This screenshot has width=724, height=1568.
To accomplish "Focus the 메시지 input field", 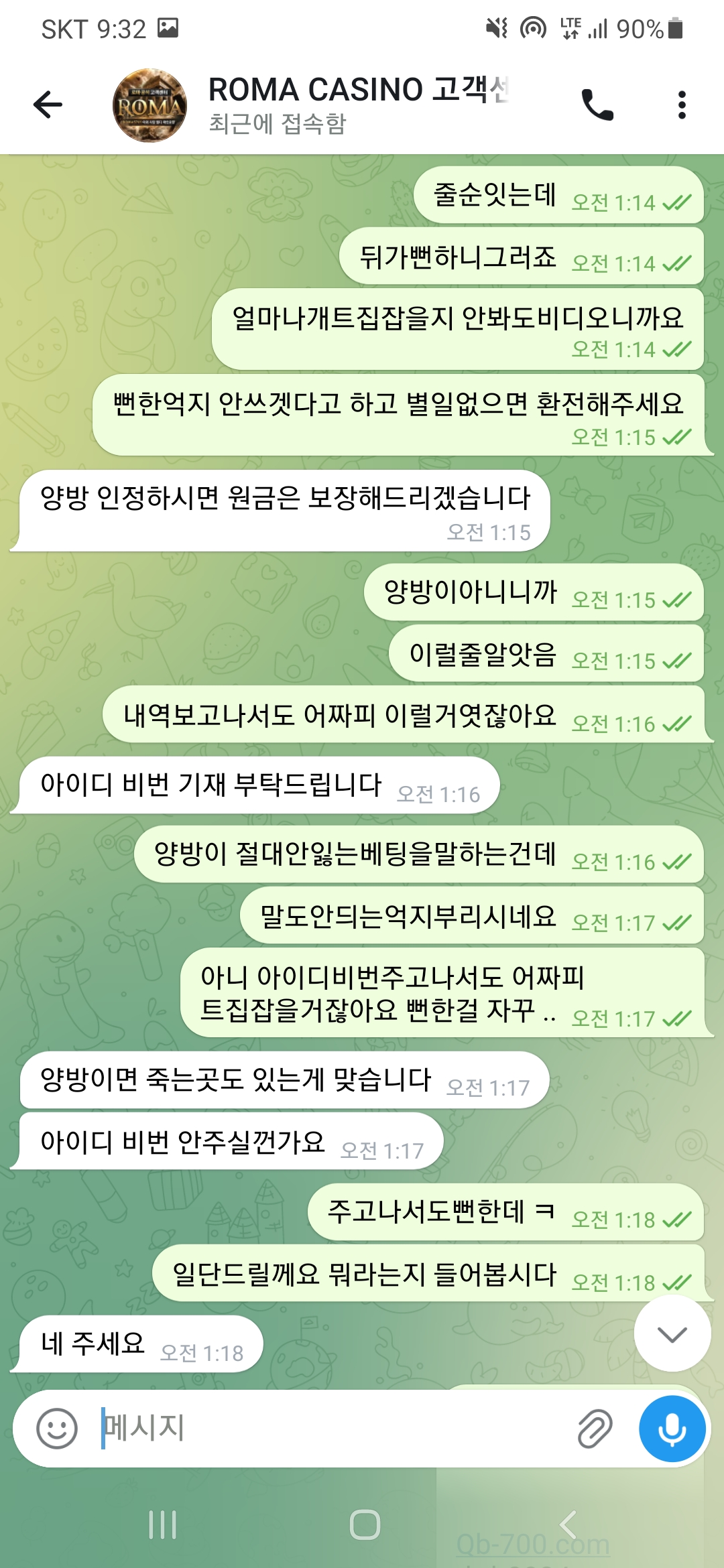I will (x=328, y=1428).
